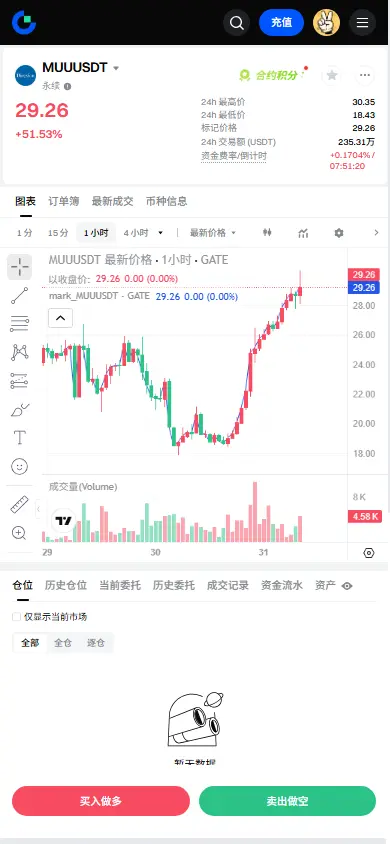This screenshot has width=390, height=844.
Task: Tap 买入做多 to go long
Action: tap(101, 801)
